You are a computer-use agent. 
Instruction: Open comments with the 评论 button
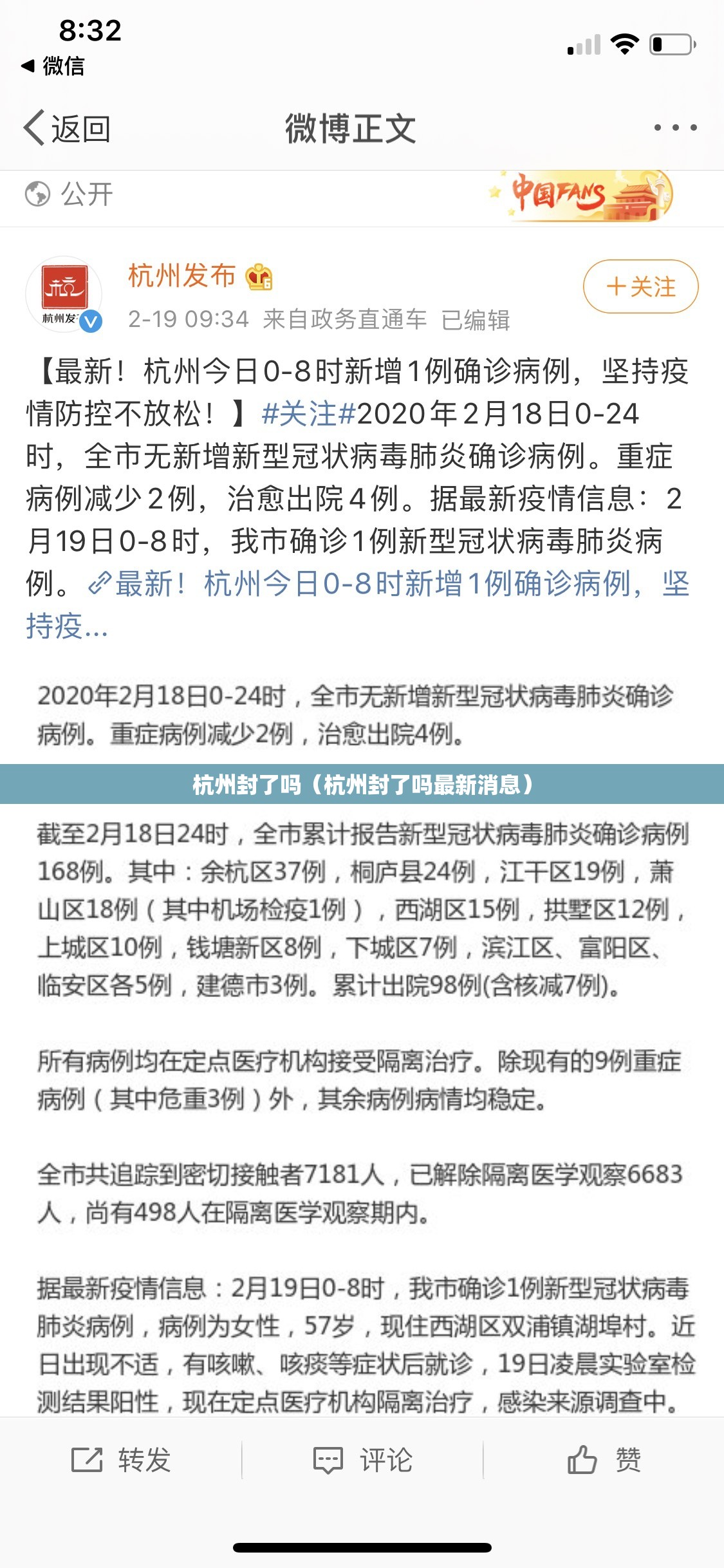pos(362,1460)
